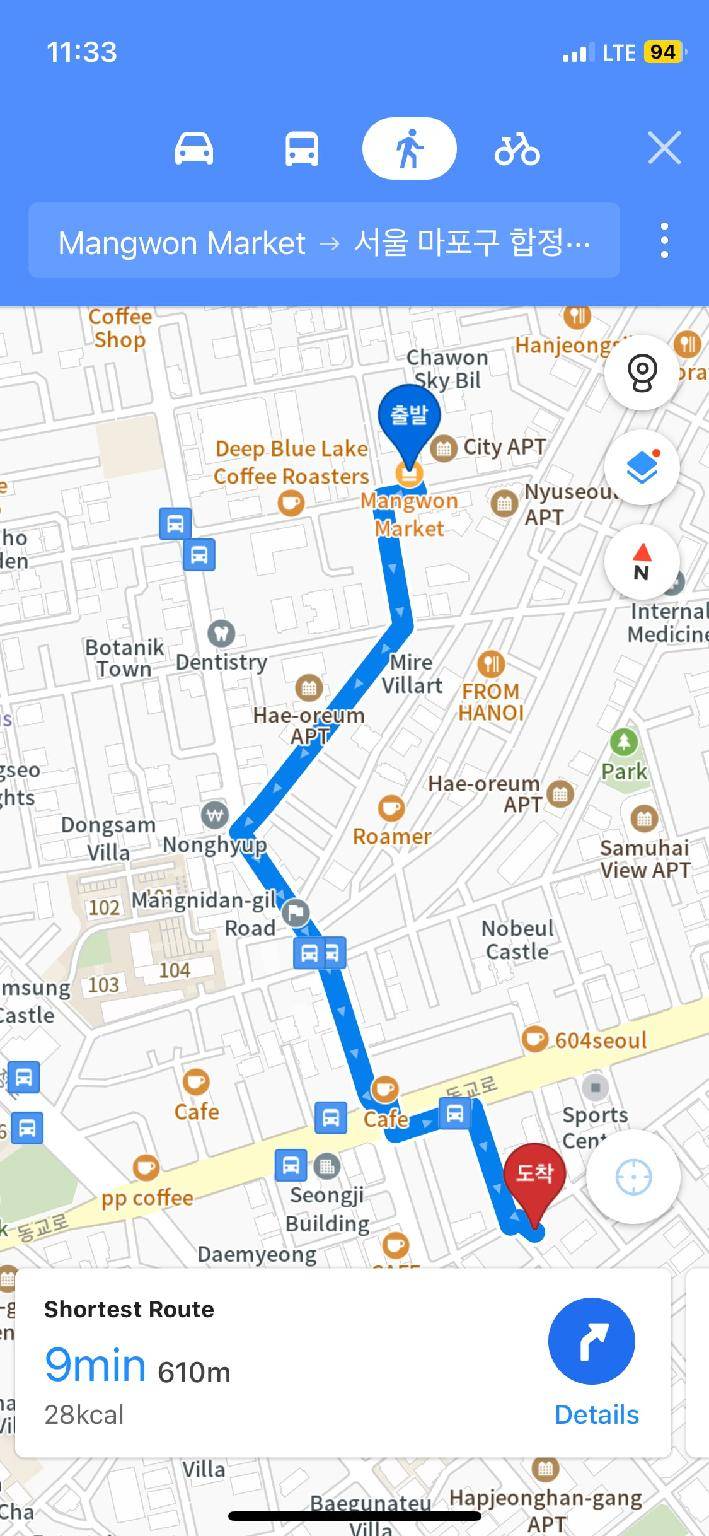
Task: Select Deep Blue Lake Coffee Roasters marker
Action: coord(291,502)
